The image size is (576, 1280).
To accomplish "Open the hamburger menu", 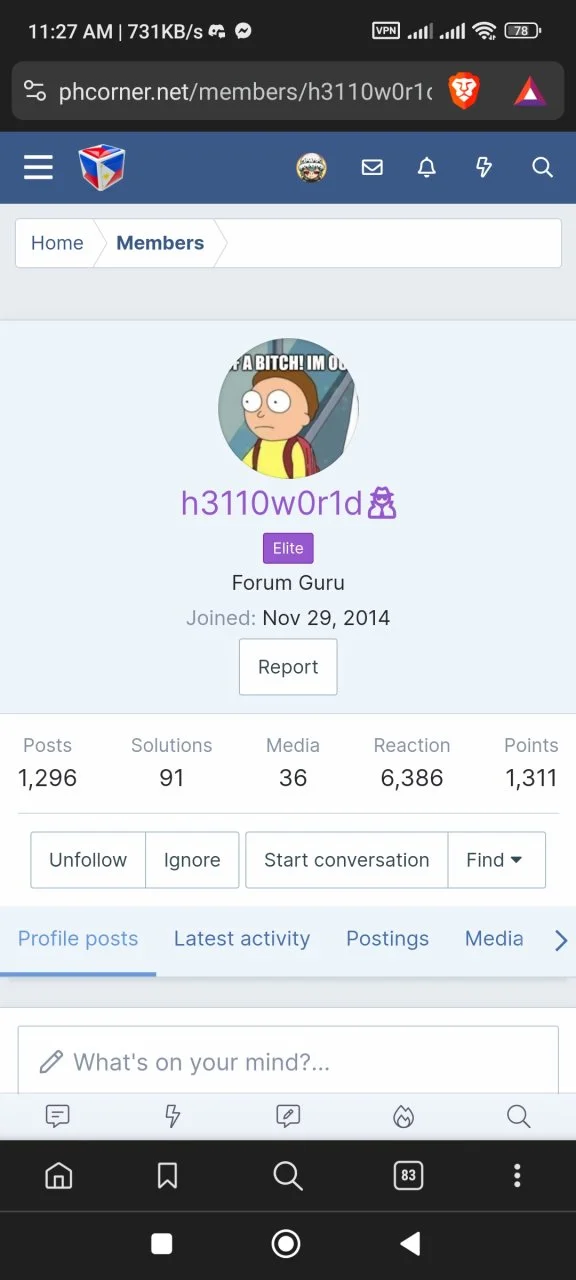I will tap(38, 167).
